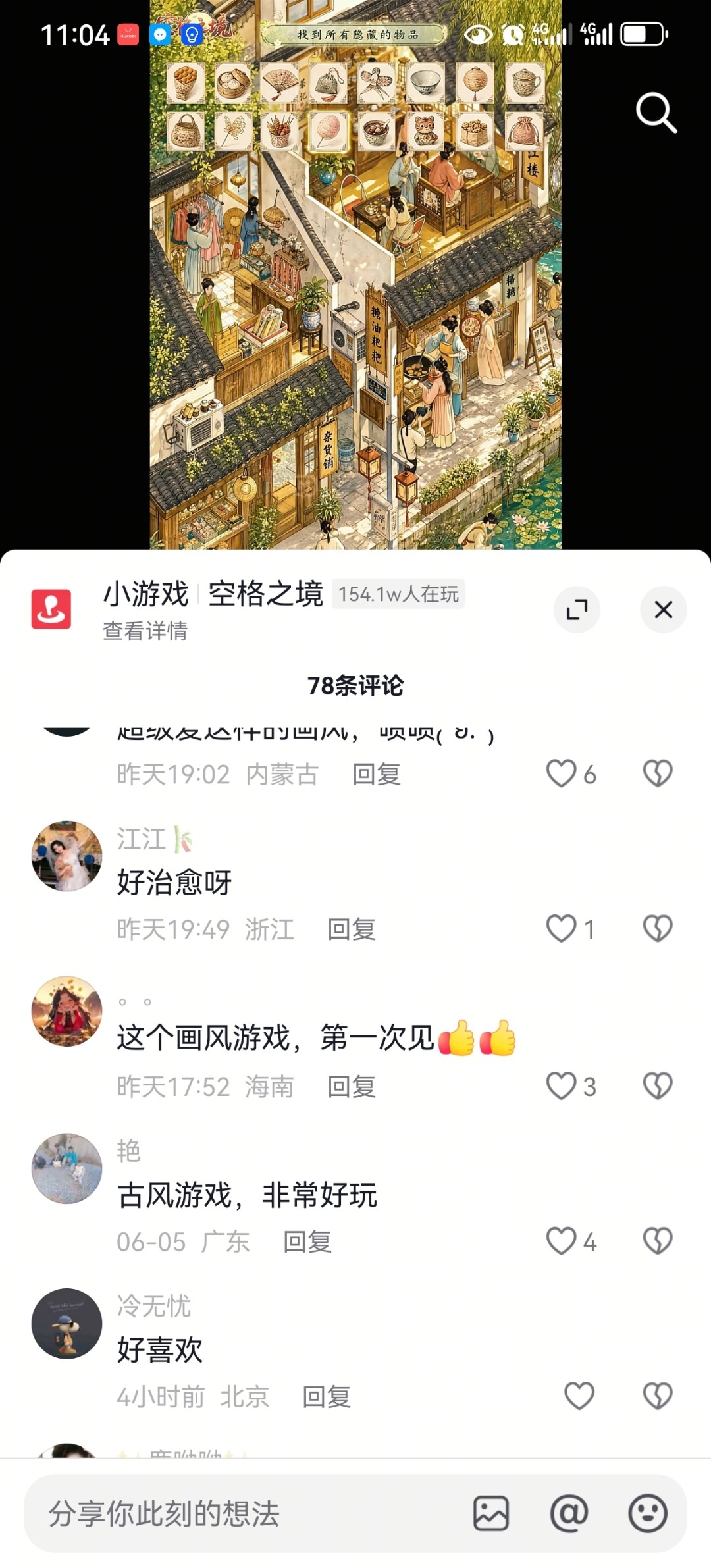Attach an image to the comment

click(x=491, y=1513)
